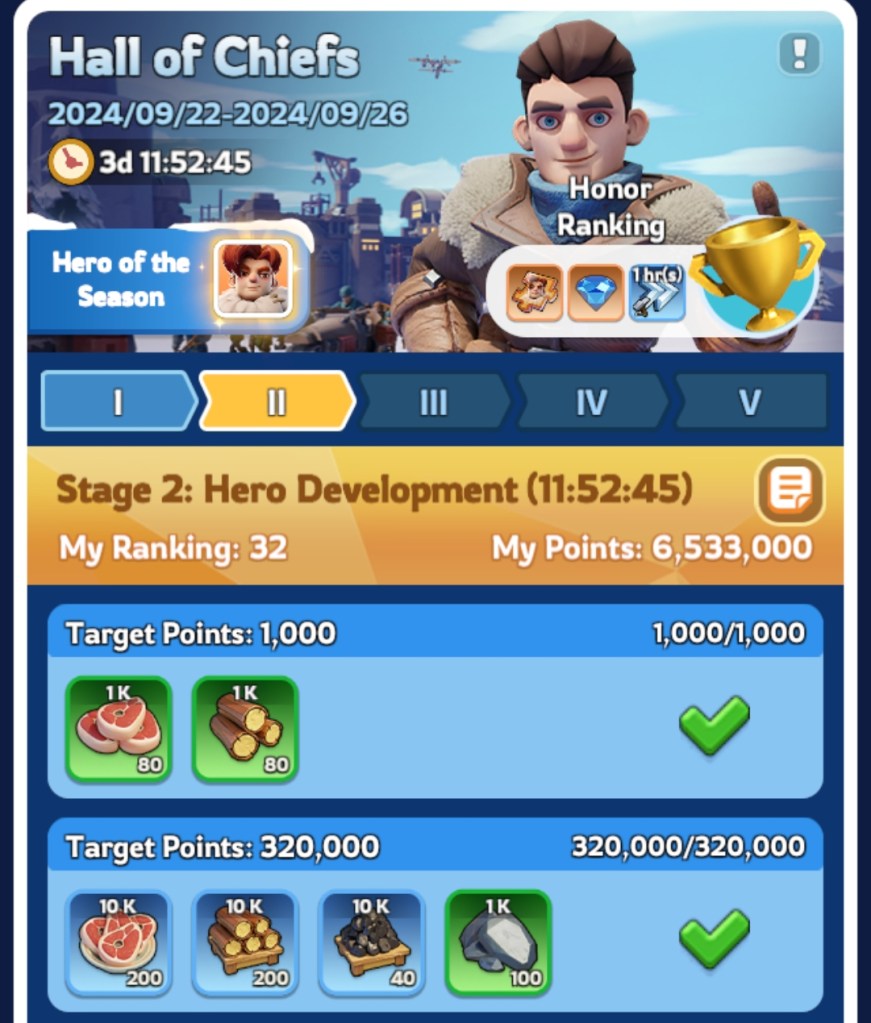
Task: Select stage II tab
Action: (276, 401)
